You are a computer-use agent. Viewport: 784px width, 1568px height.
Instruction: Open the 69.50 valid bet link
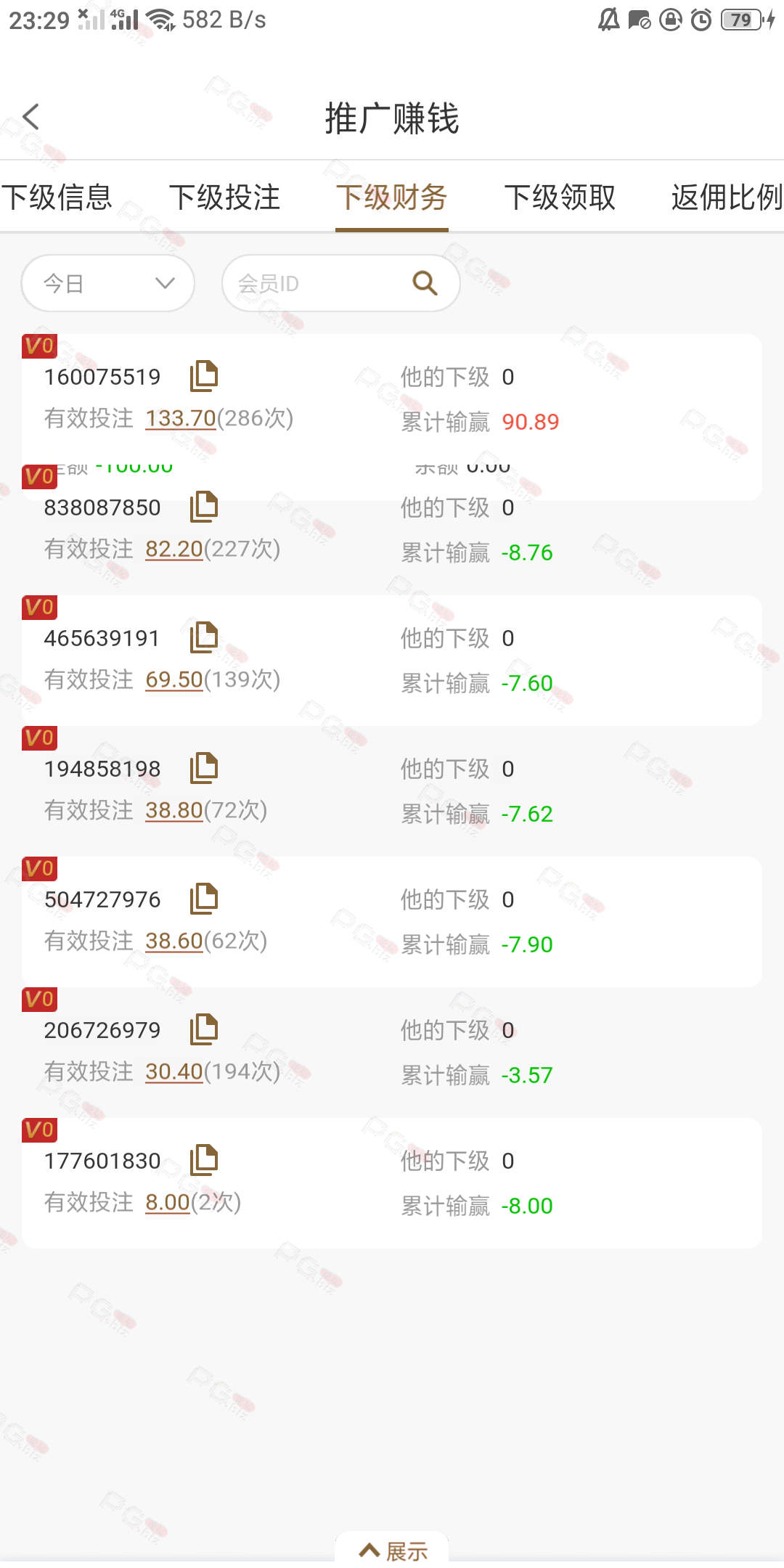point(174,679)
